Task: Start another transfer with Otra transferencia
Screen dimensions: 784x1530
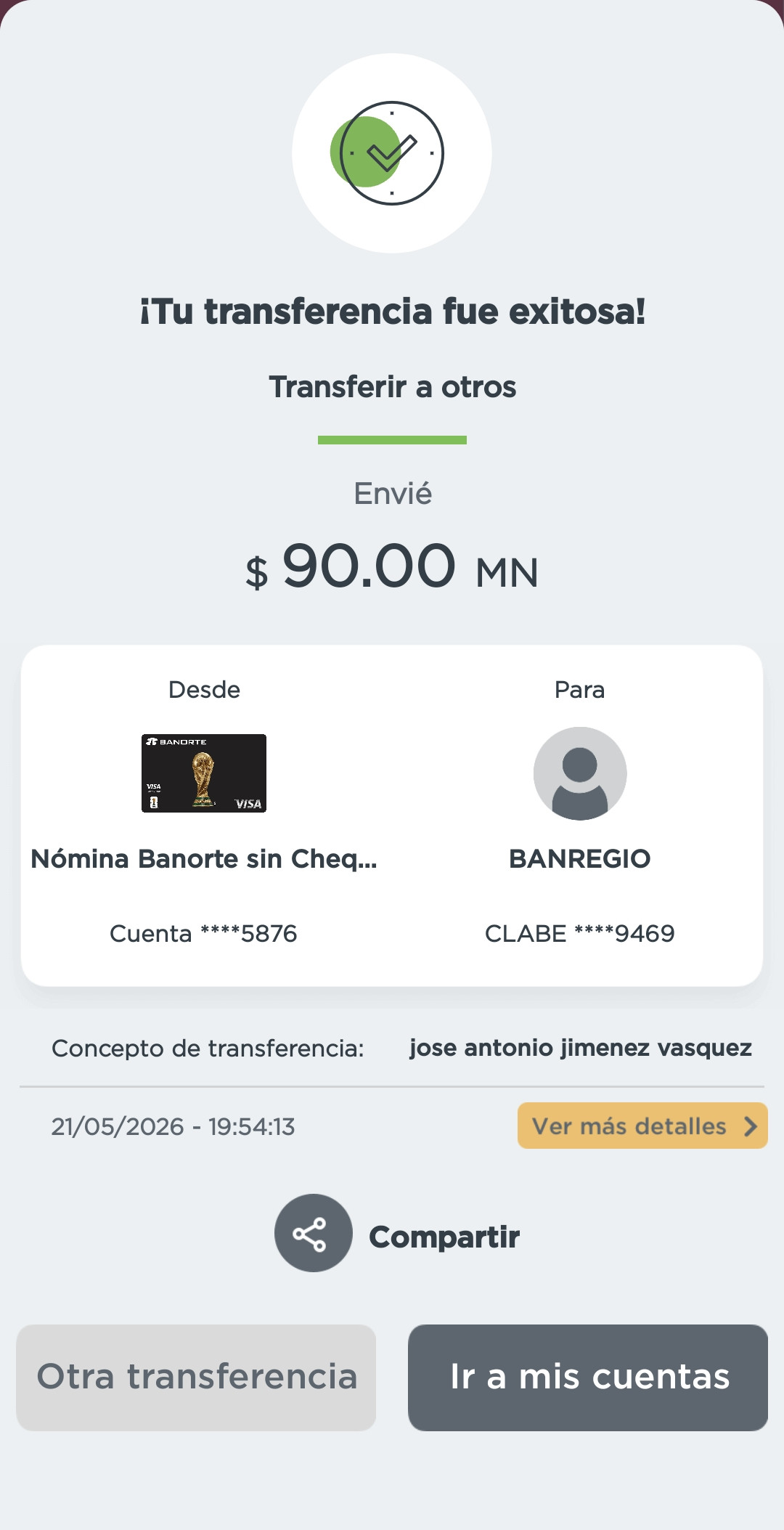Action: coord(196,1378)
